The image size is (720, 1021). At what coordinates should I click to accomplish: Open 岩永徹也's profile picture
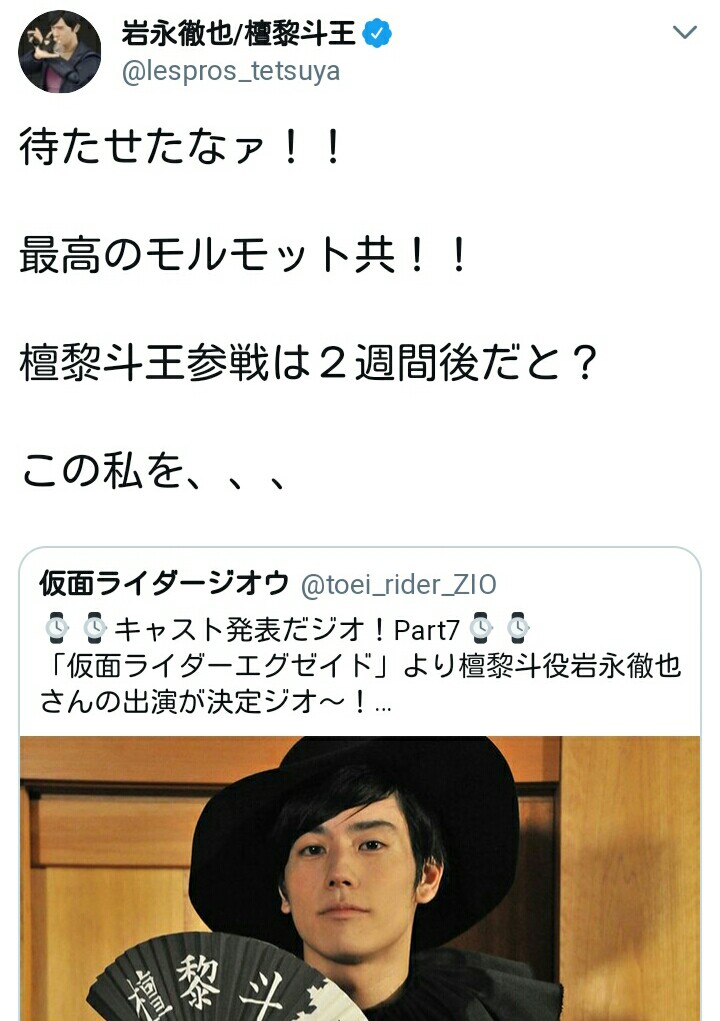click(60, 53)
